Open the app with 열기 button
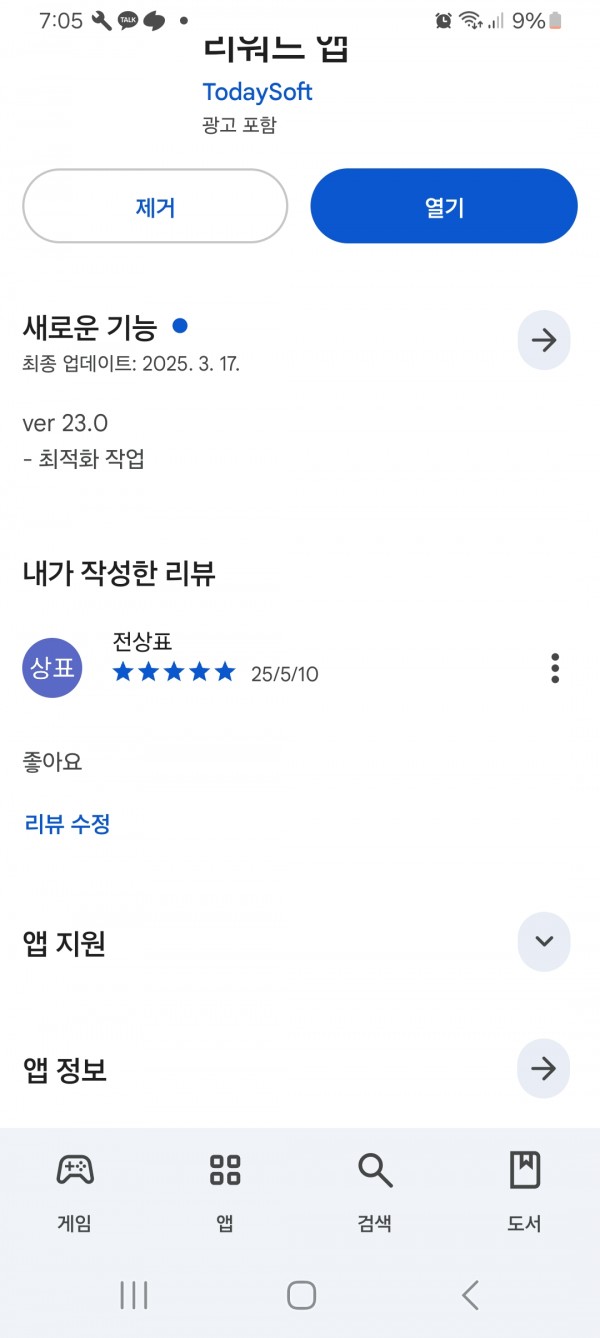Image resolution: width=600 pixels, height=1338 pixels. tap(444, 206)
